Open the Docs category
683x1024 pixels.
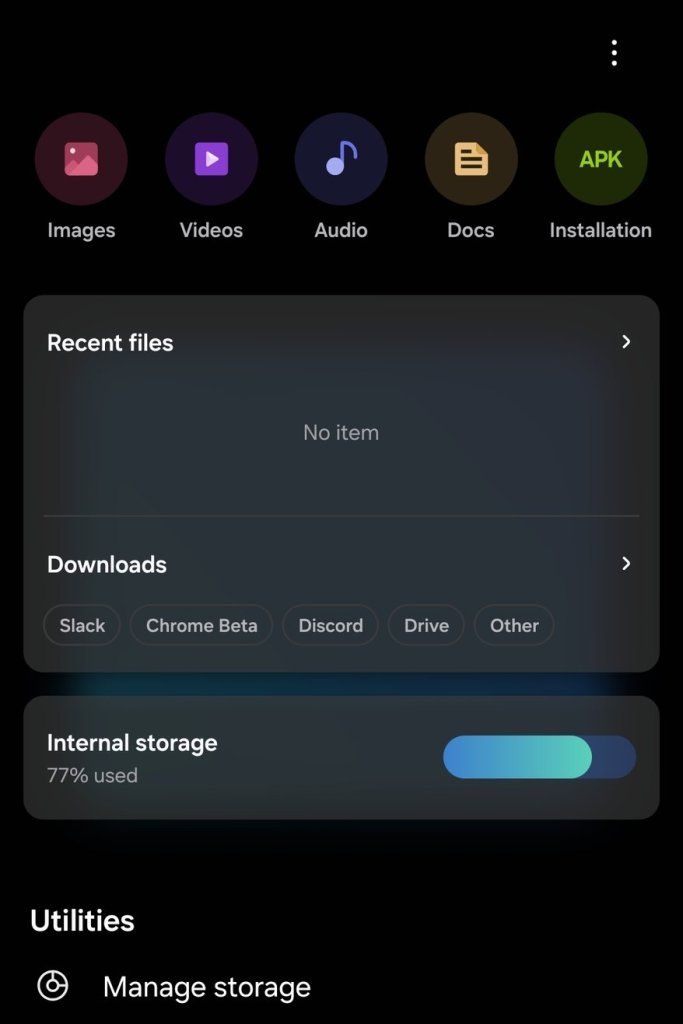[471, 160]
